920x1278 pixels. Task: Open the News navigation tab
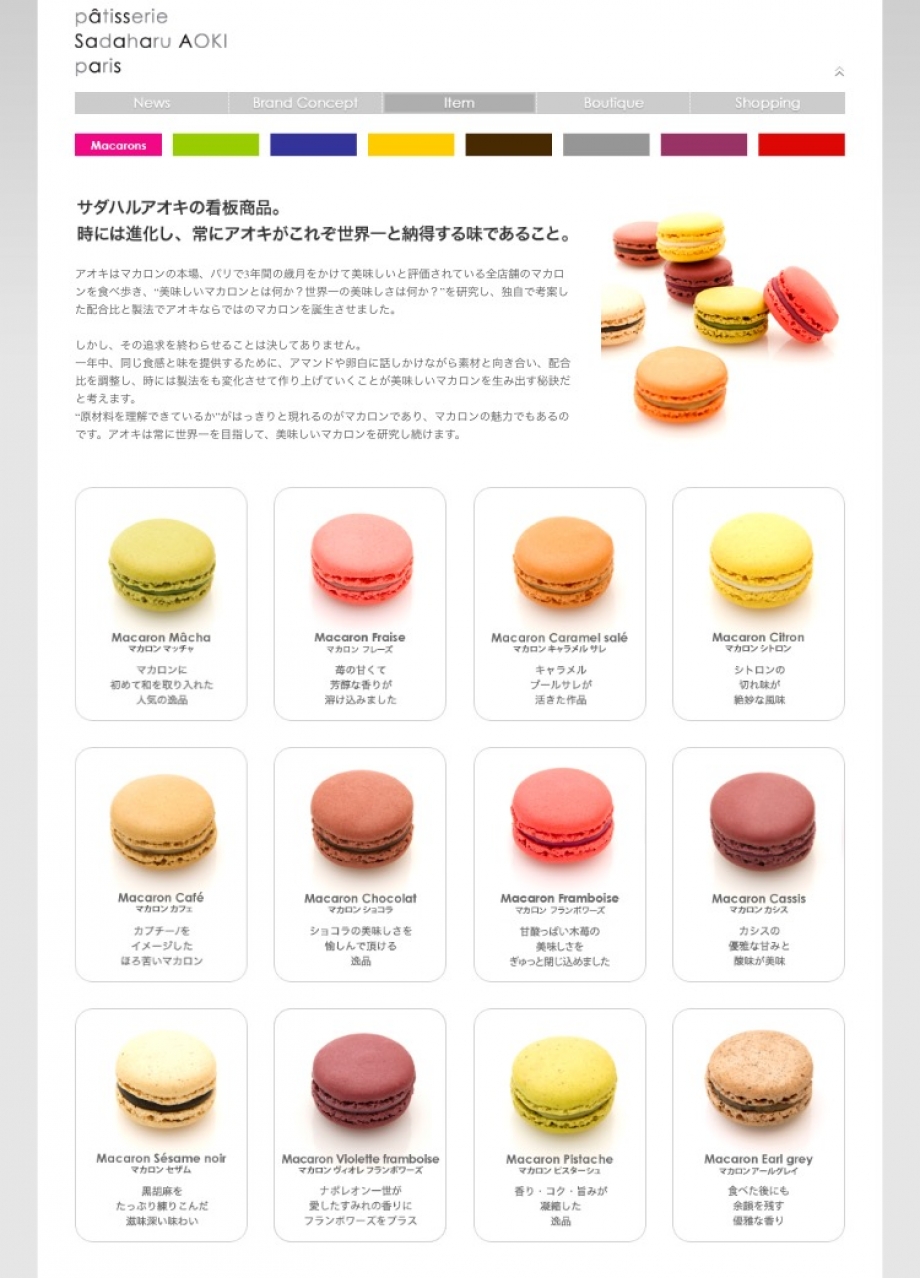pos(151,103)
